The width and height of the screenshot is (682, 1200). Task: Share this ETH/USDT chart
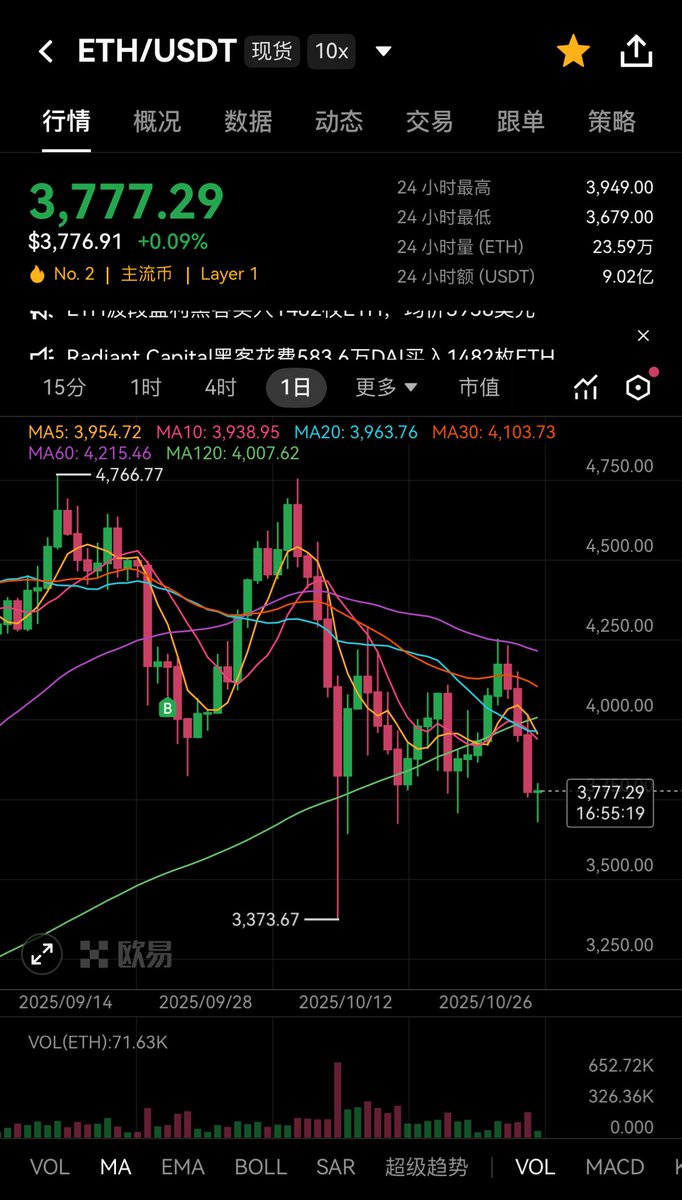pos(636,52)
